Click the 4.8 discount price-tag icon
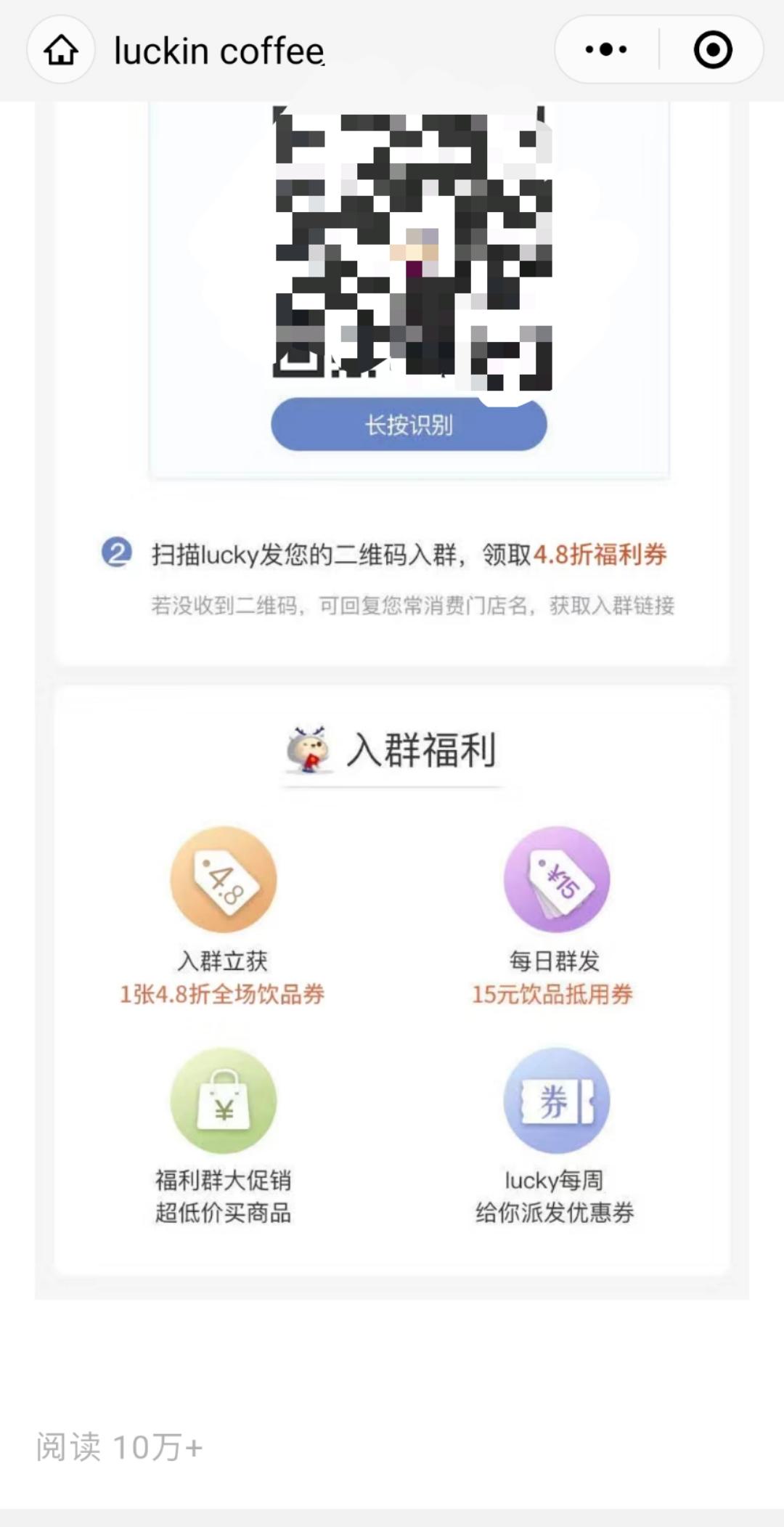The width and height of the screenshot is (784, 1527). 224,882
